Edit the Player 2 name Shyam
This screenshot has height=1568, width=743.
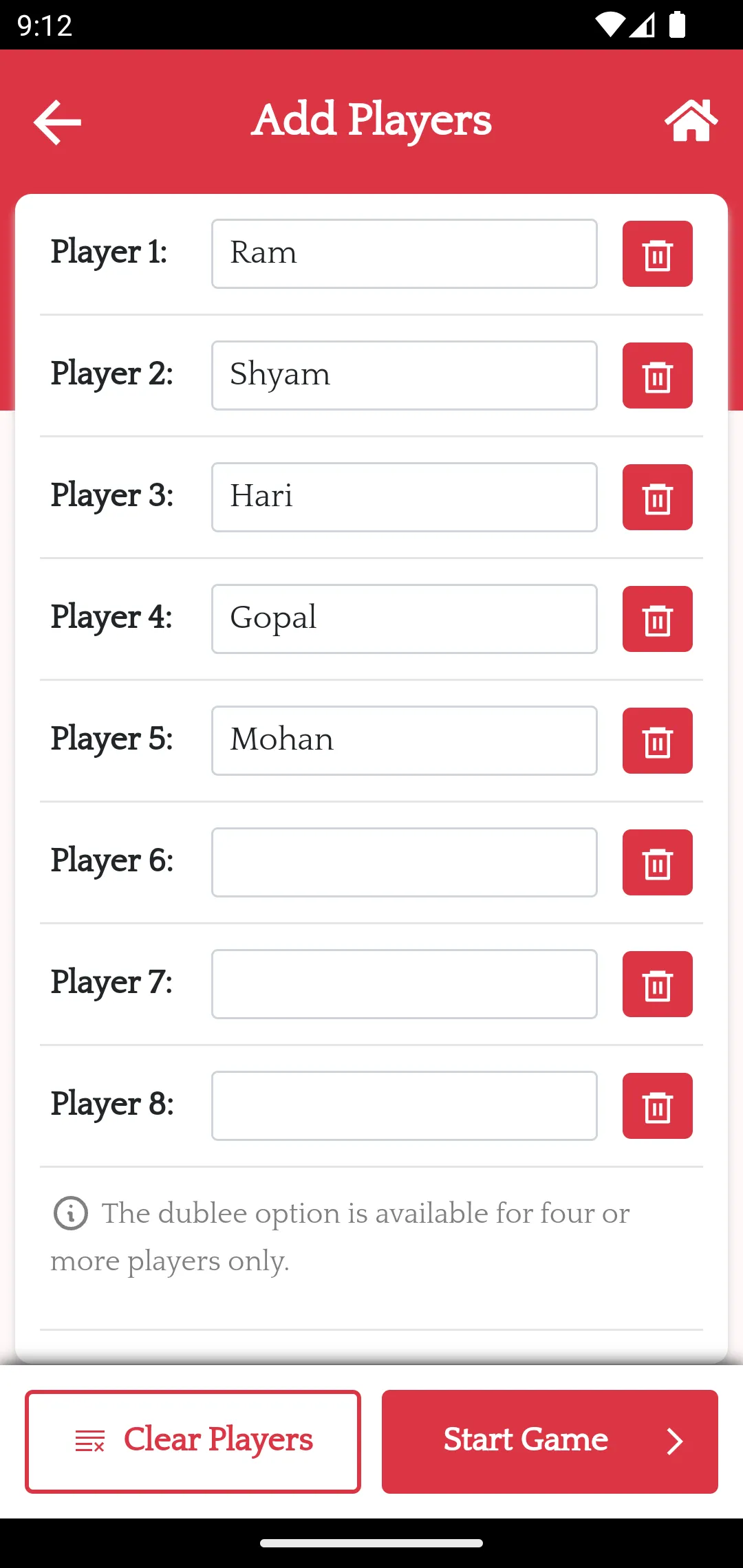click(405, 375)
